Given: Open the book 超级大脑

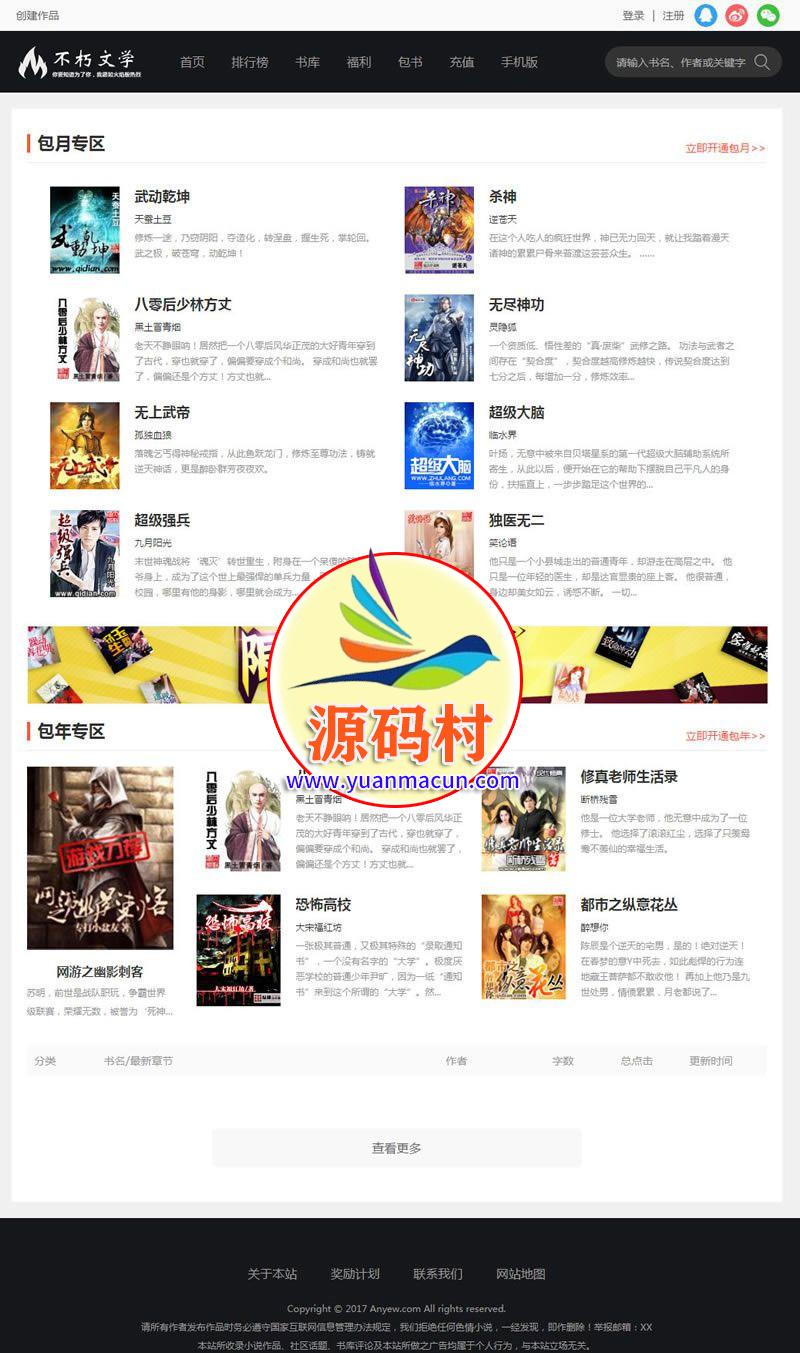Looking at the screenshot, I should [x=516, y=413].
